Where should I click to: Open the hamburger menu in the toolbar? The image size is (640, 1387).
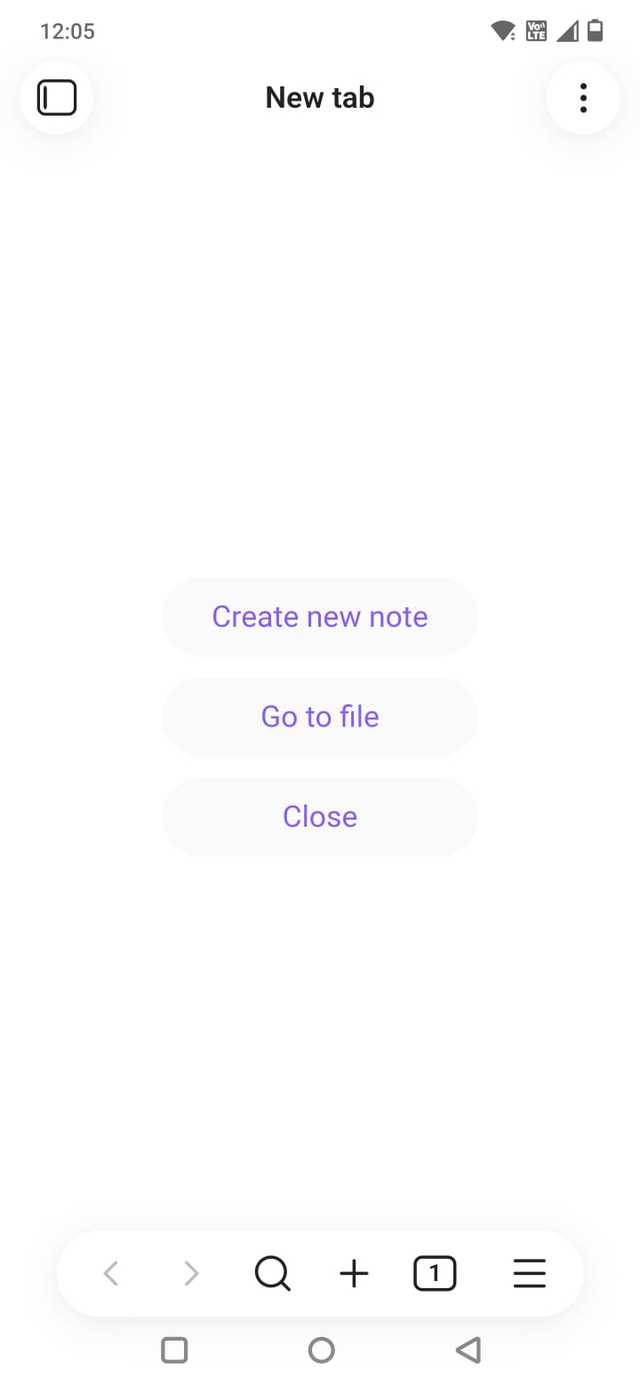point(529,1273)
